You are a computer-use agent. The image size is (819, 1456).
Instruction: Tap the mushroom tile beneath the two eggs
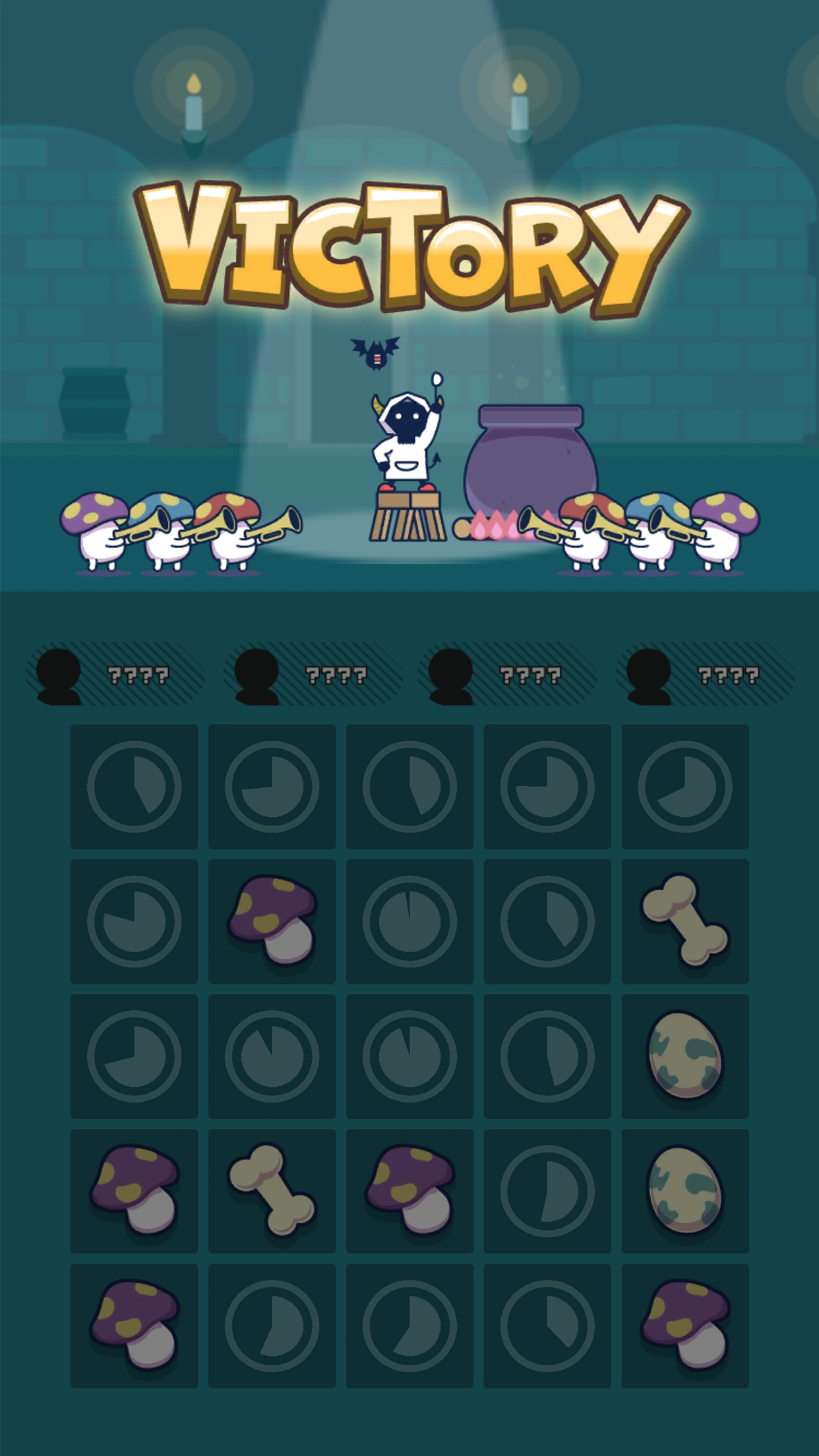685,1325
